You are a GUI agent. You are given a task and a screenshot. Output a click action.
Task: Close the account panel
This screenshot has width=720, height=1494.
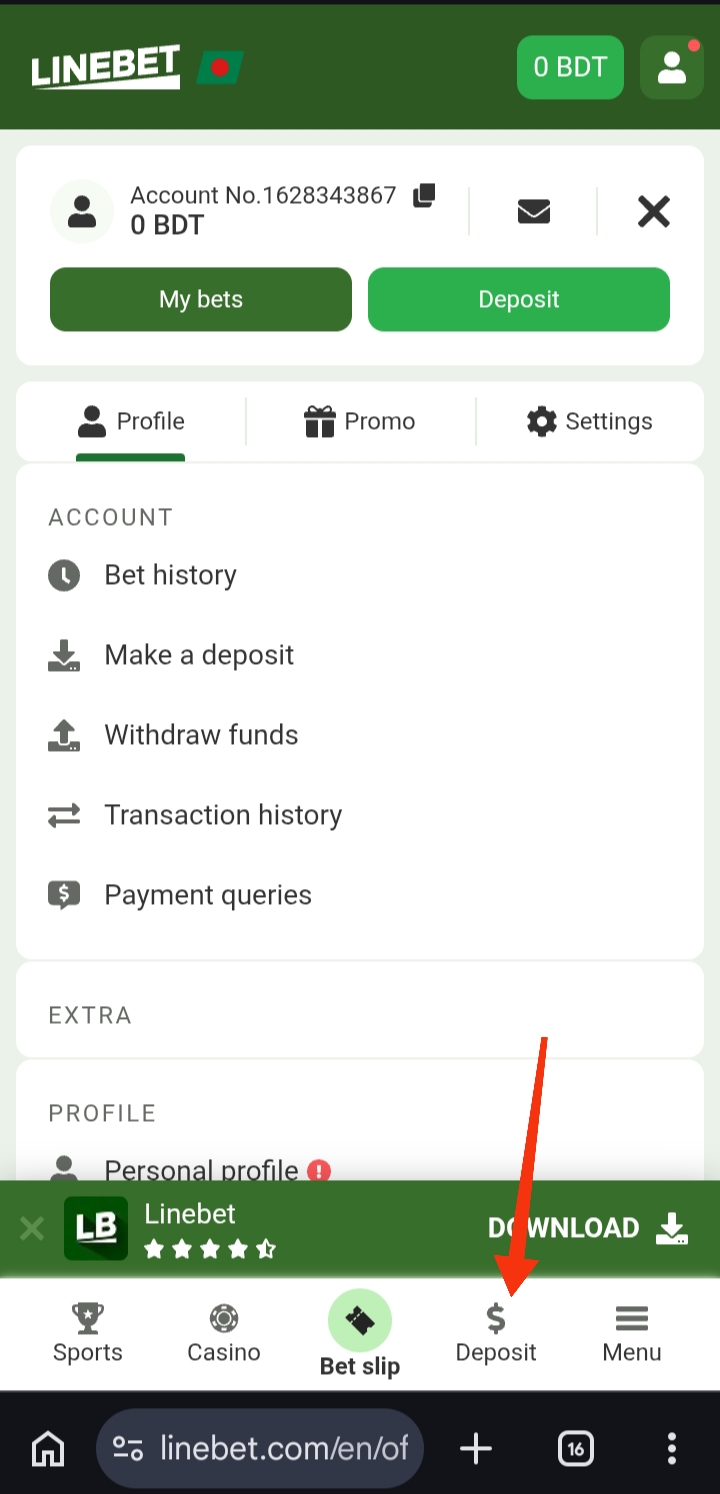(653, 211)
